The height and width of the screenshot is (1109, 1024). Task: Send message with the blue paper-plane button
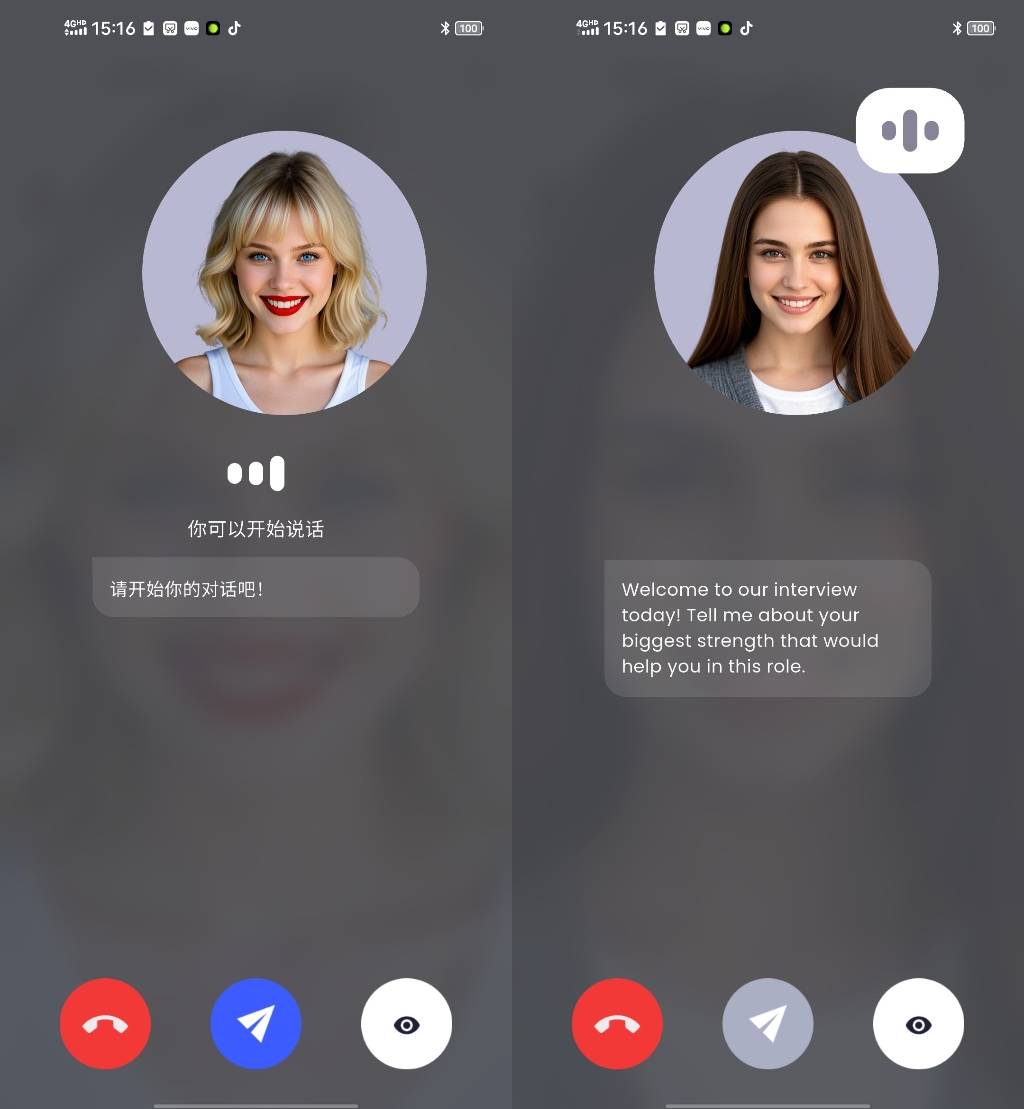click(256, 1023)
